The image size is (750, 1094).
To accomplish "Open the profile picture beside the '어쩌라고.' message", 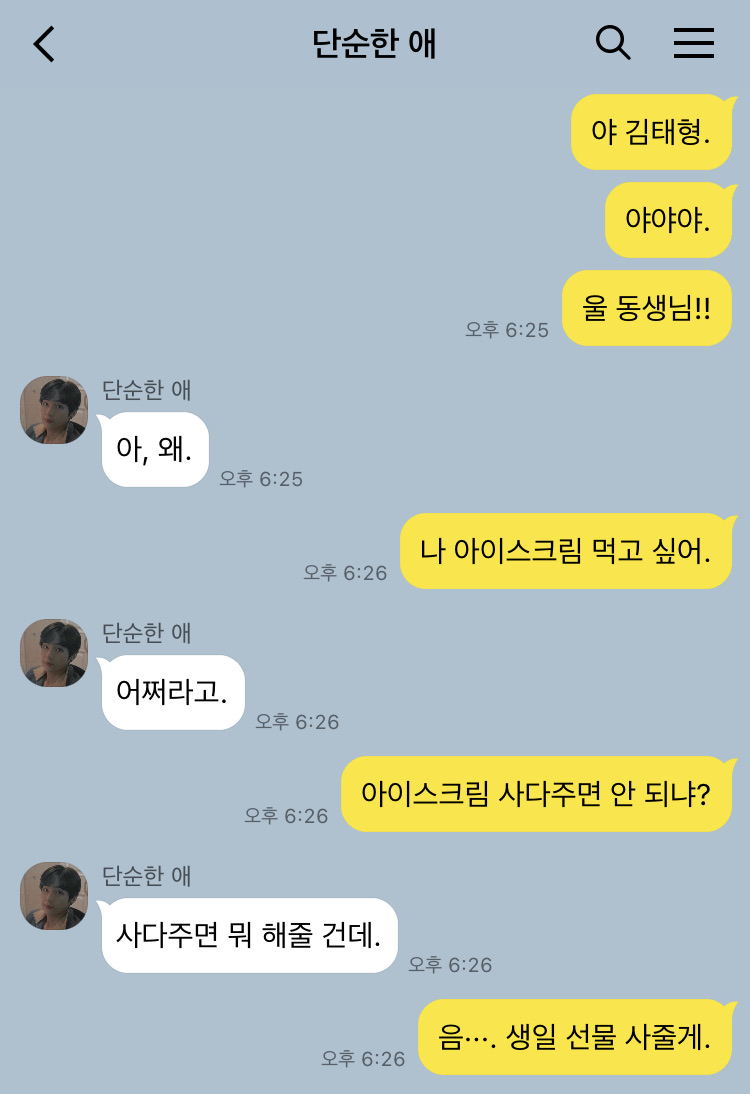I will [x=54, y=653].
